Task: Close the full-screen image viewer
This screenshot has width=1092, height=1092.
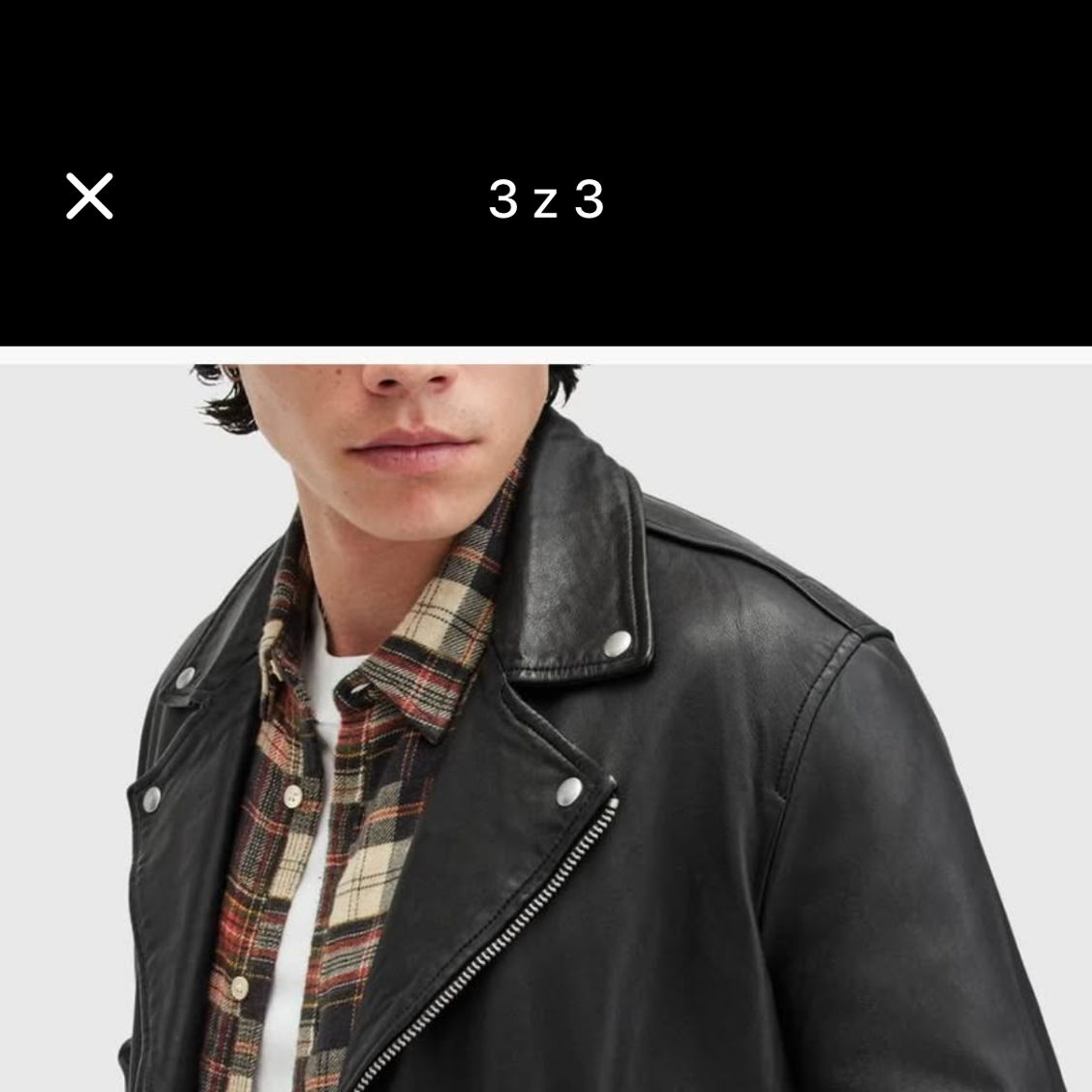Action: point(89,197)
